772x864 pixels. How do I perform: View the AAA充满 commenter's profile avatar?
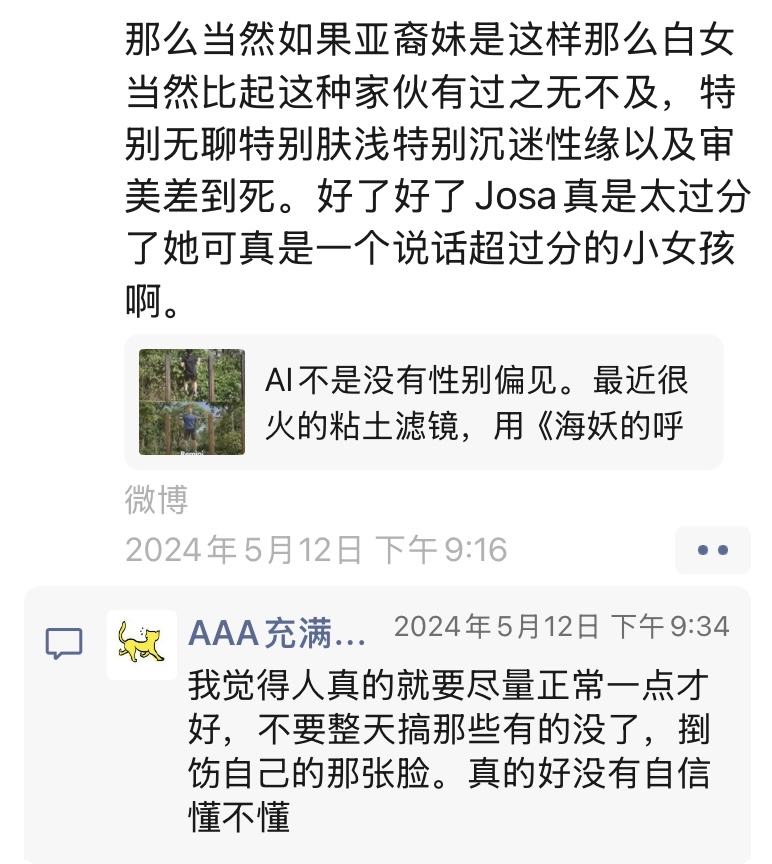tap(142, 643)
